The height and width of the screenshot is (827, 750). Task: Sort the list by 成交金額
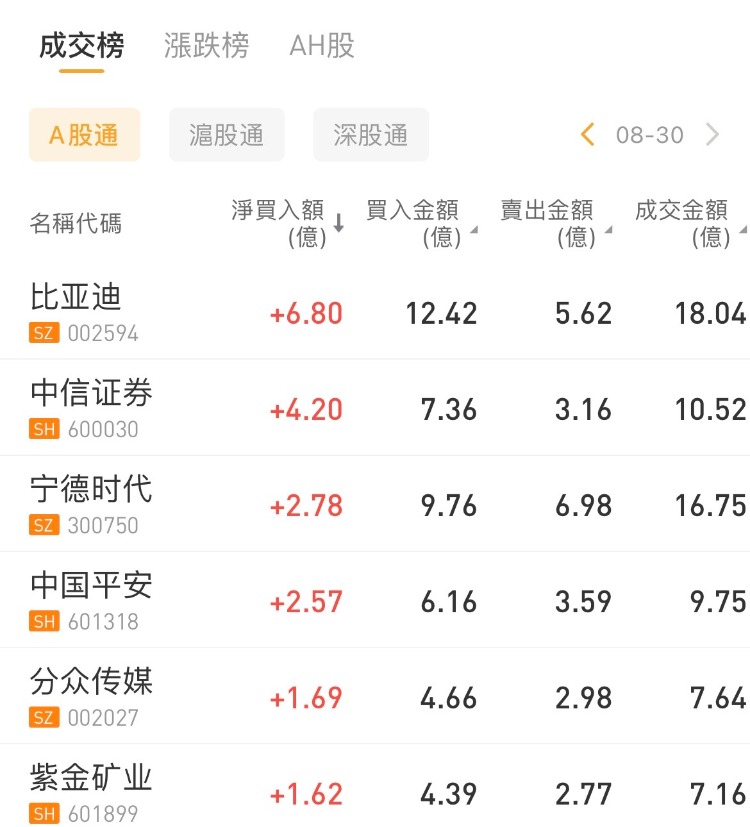689,222
